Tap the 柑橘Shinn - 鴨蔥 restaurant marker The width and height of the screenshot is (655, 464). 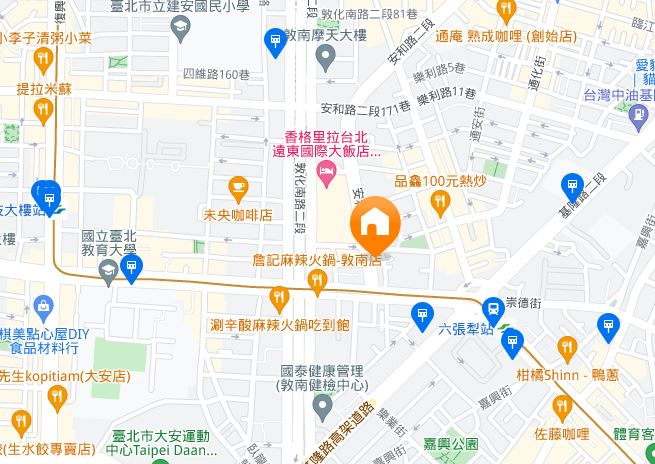tap(568, 349)
